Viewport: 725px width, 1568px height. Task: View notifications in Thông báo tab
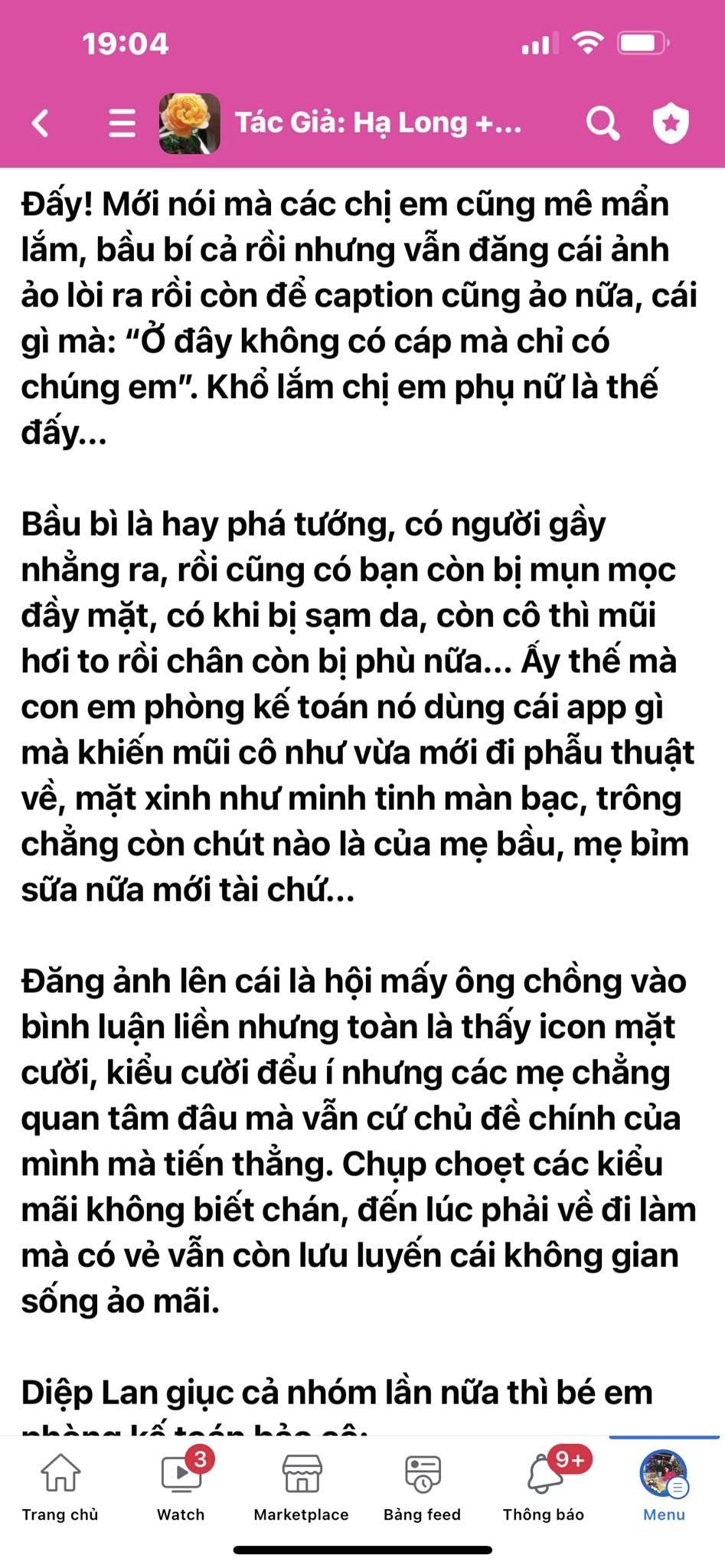coord(543,1487)
